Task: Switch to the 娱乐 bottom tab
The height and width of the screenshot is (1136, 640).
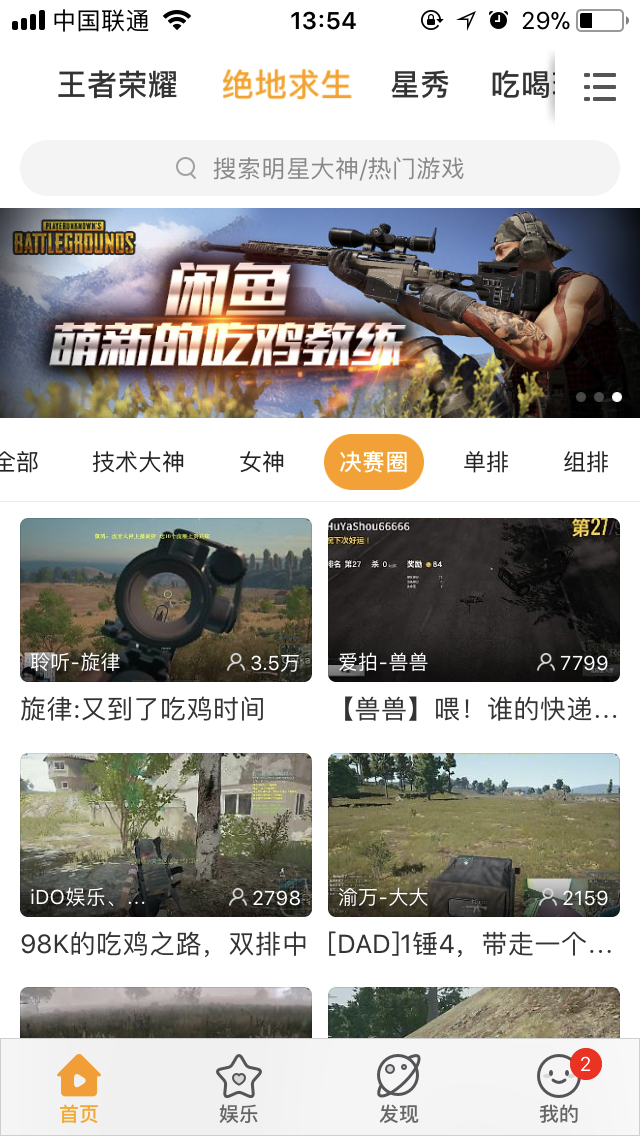Action: (238, 1089)
